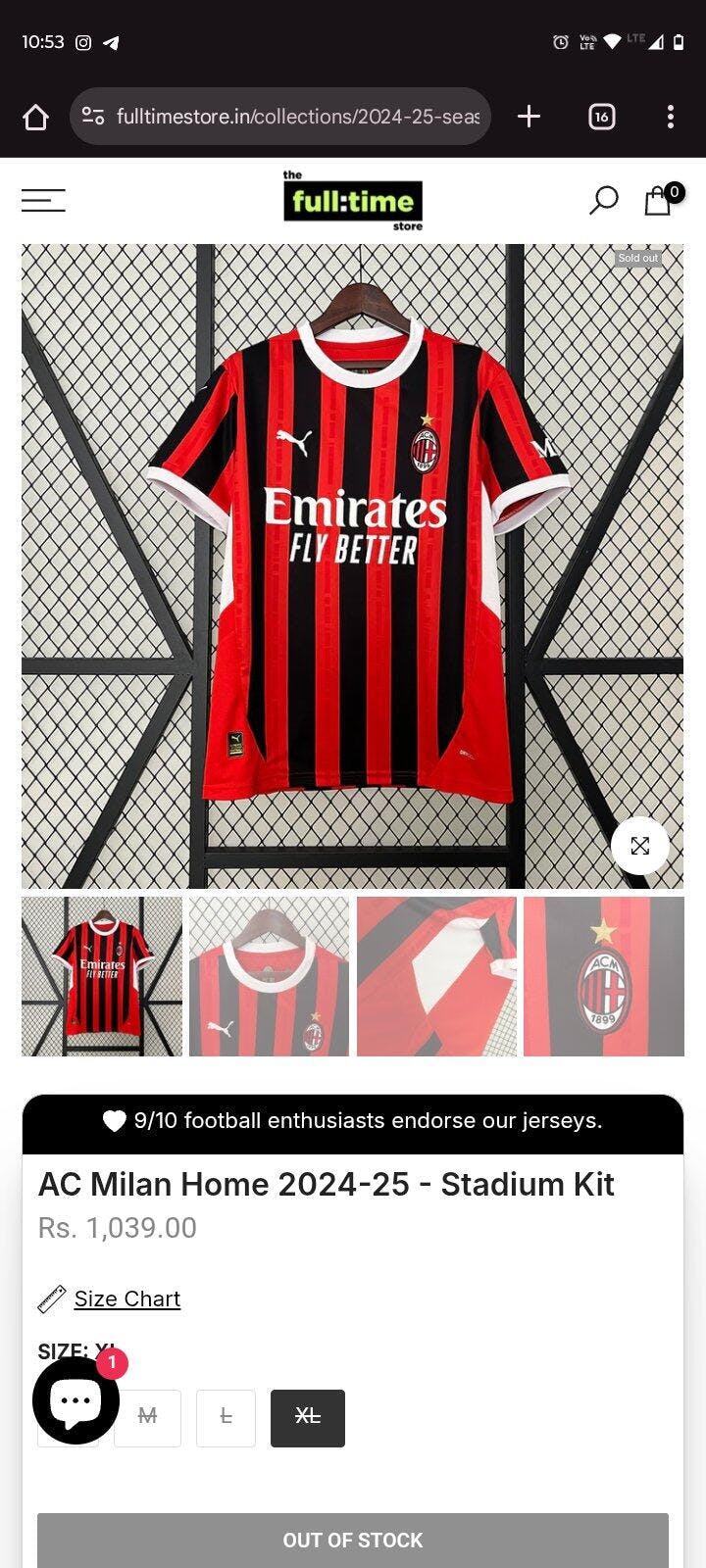Viewport: 706px width, 1568px height.
Task: Show the collar close-up thumbnail
Action: pos(269,976)
